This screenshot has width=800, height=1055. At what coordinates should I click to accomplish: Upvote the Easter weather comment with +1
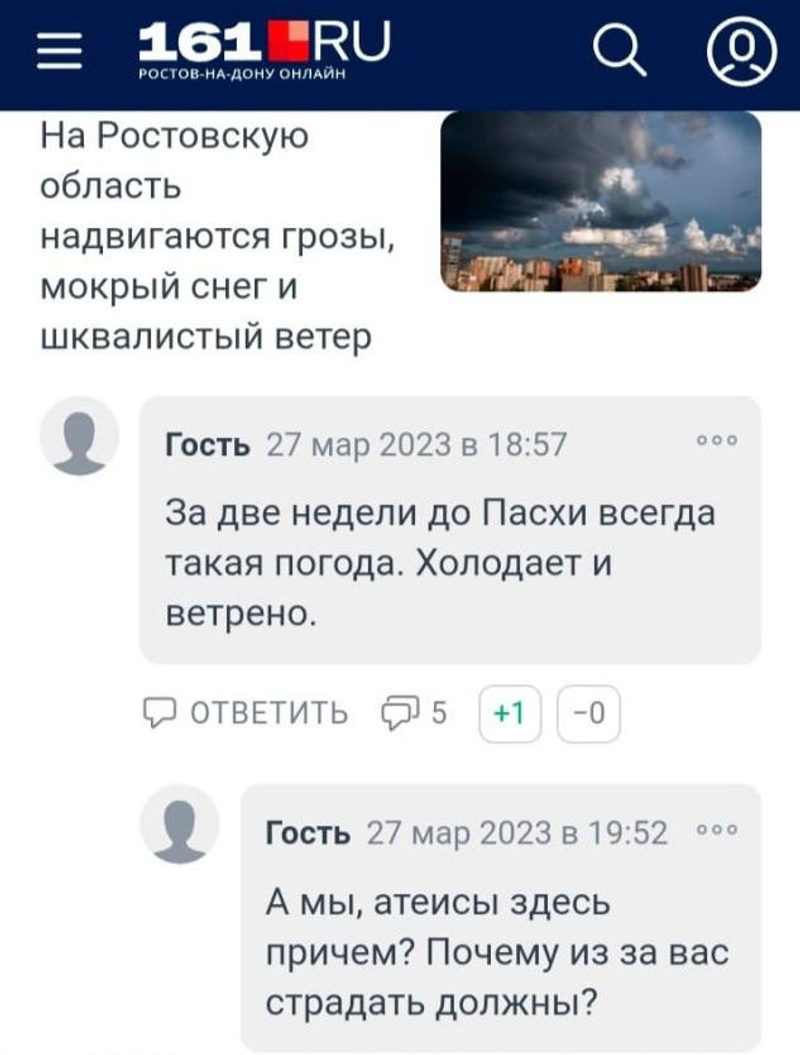point(509,714)
